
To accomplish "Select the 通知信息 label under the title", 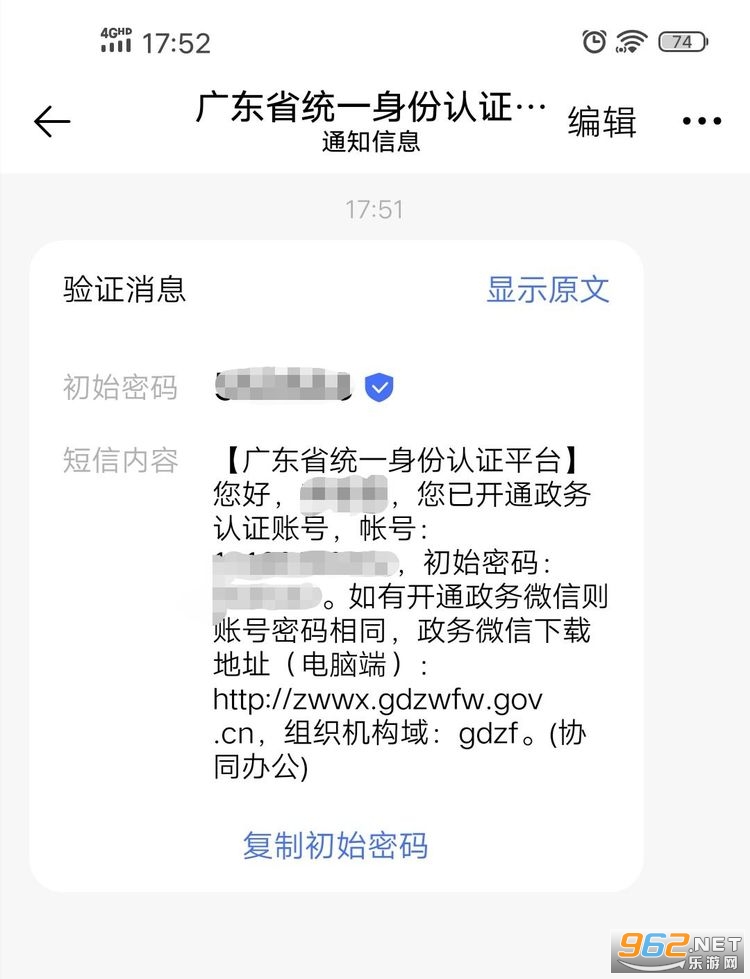I will [371, 143].
